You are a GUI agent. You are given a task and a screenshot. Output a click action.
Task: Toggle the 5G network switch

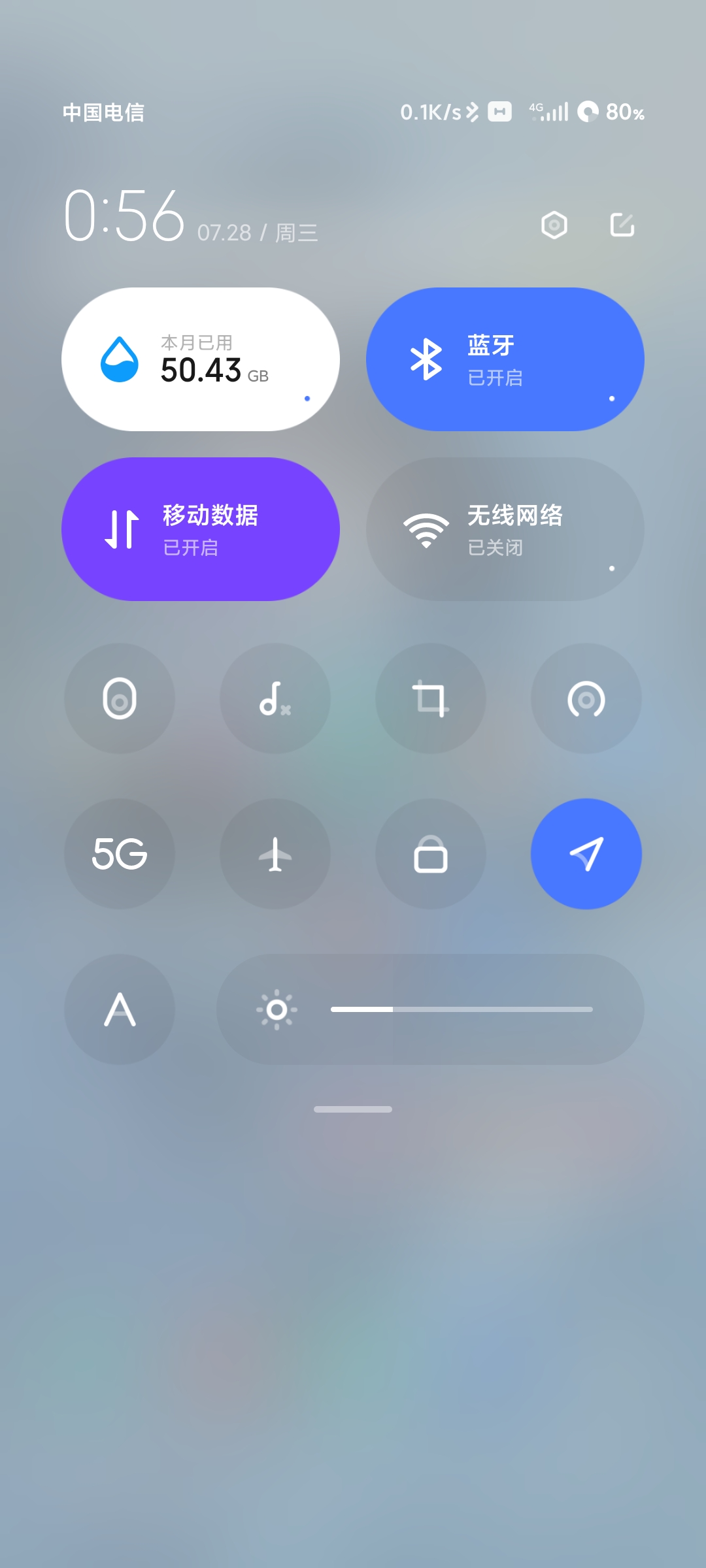(120, 854)
